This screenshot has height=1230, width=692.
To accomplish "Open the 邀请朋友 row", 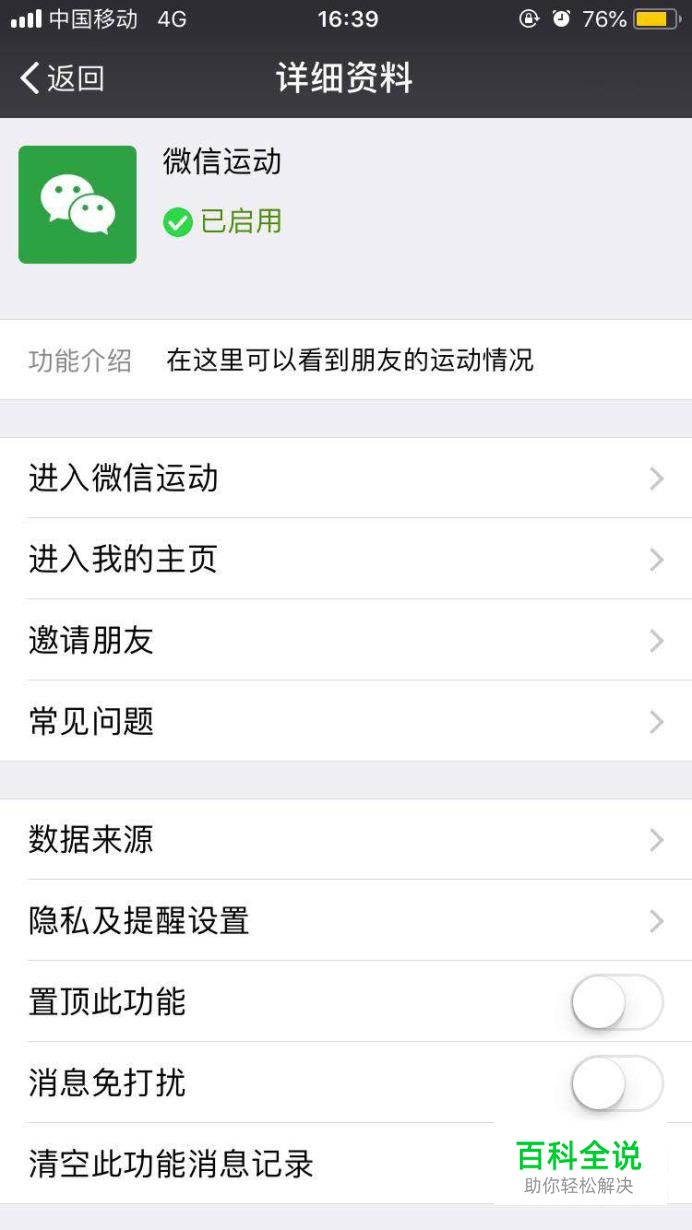I will 345,641.
